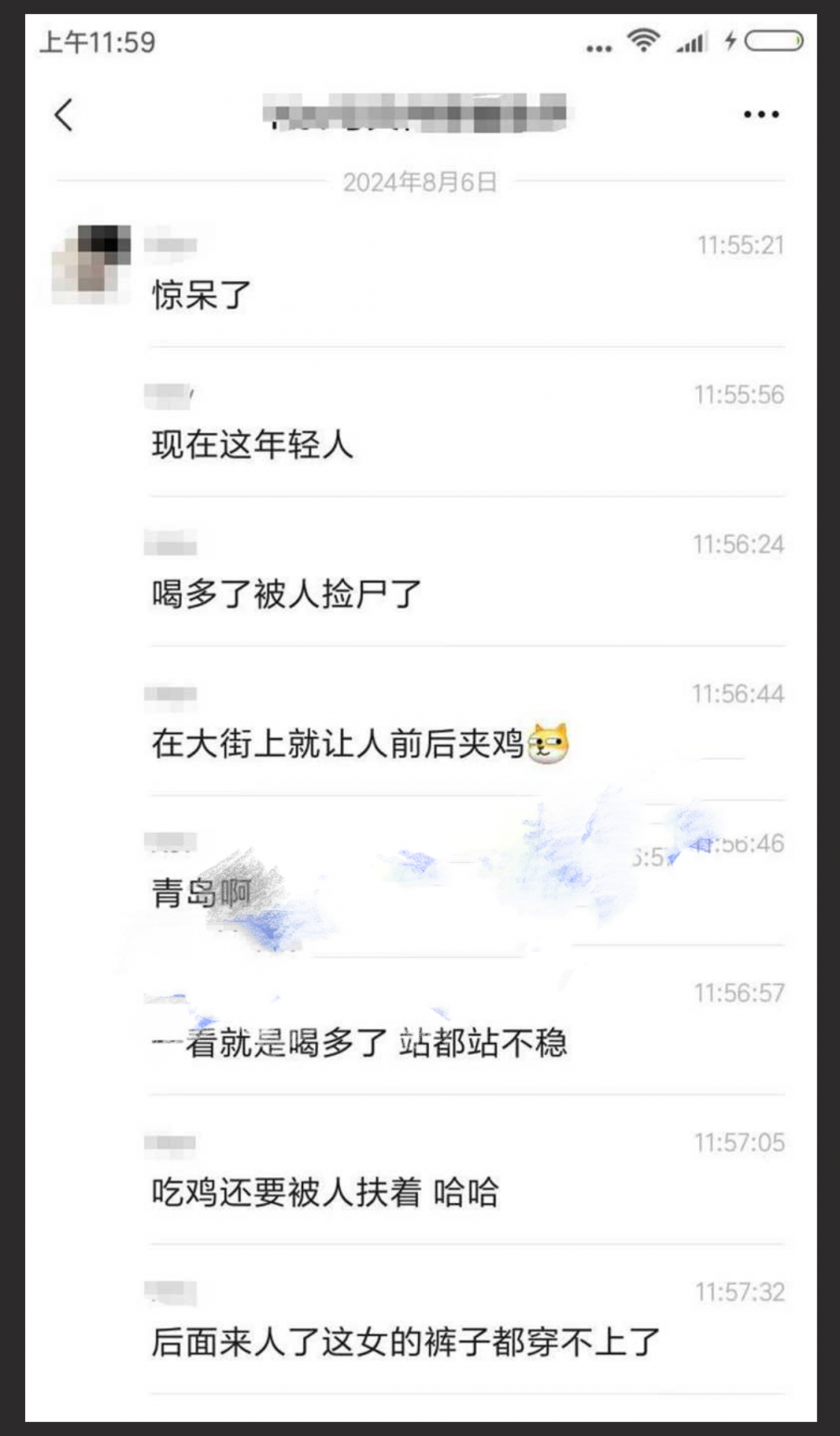The width and height of the screenshot is (840, 1436).
Task: Select the date header 2024年8月6日
Action: click(420, 182)
